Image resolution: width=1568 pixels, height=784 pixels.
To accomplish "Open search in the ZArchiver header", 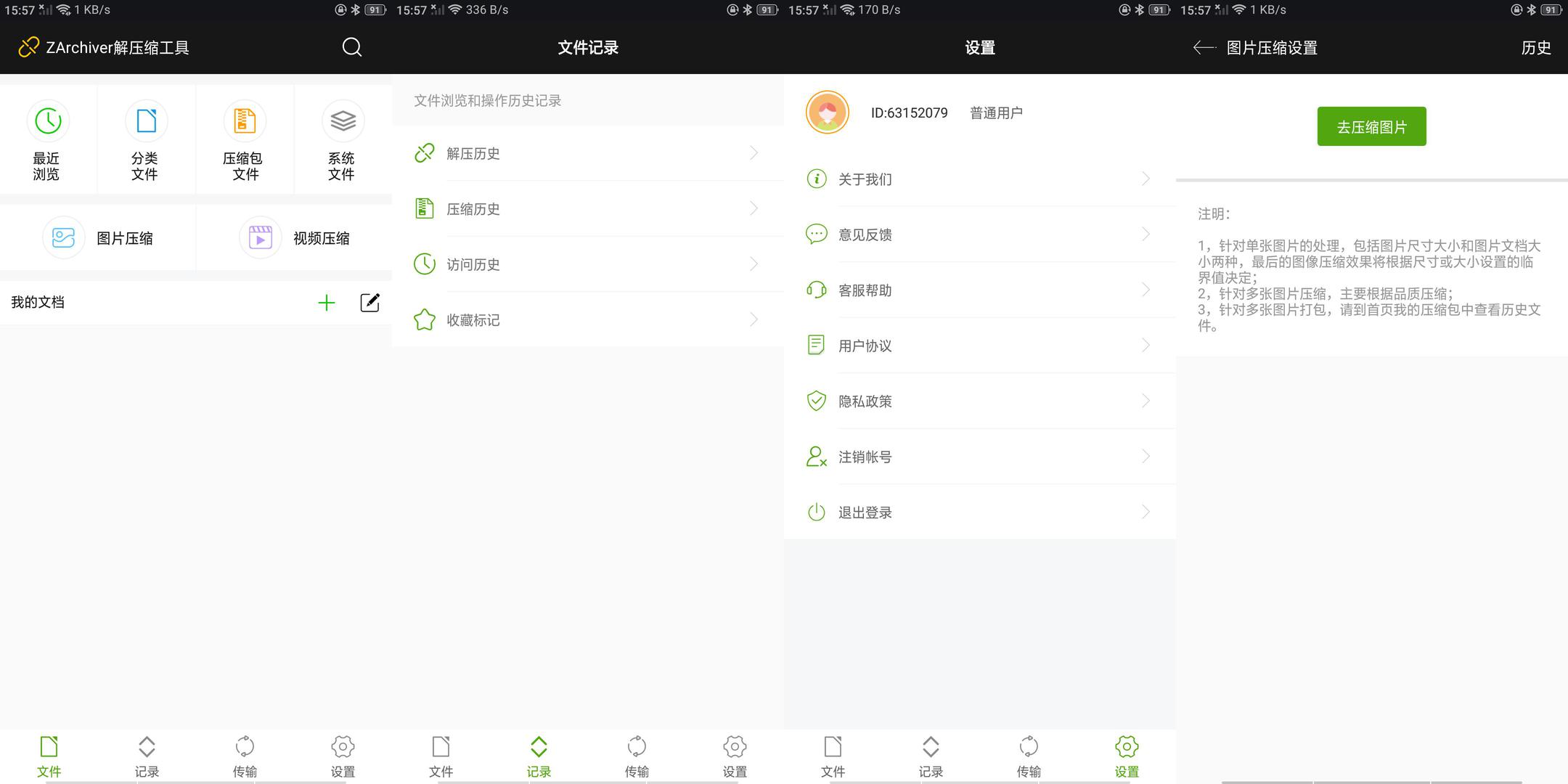I will pos(352,47).
